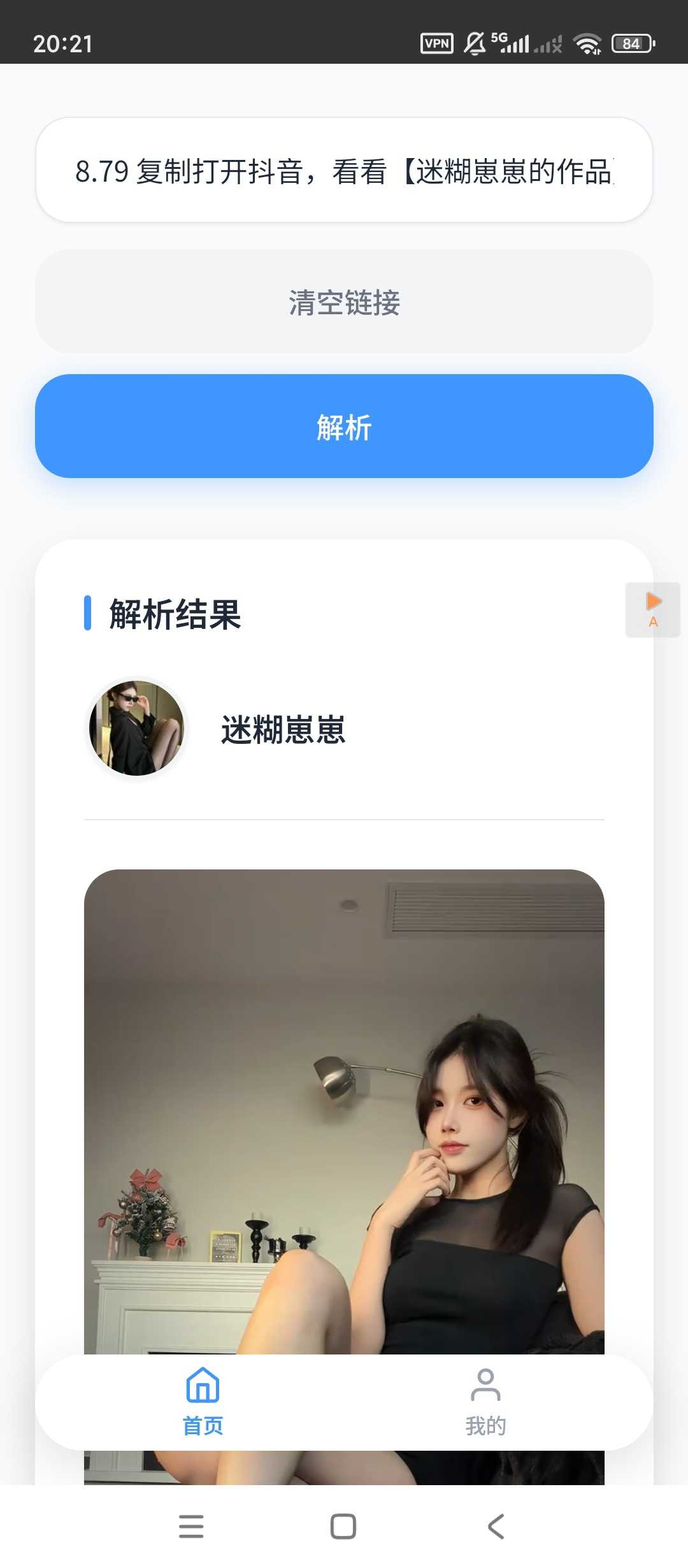Start parsing with the 解析 button
The width and height of the screenshot is (688, 1568).
[344, 426]
